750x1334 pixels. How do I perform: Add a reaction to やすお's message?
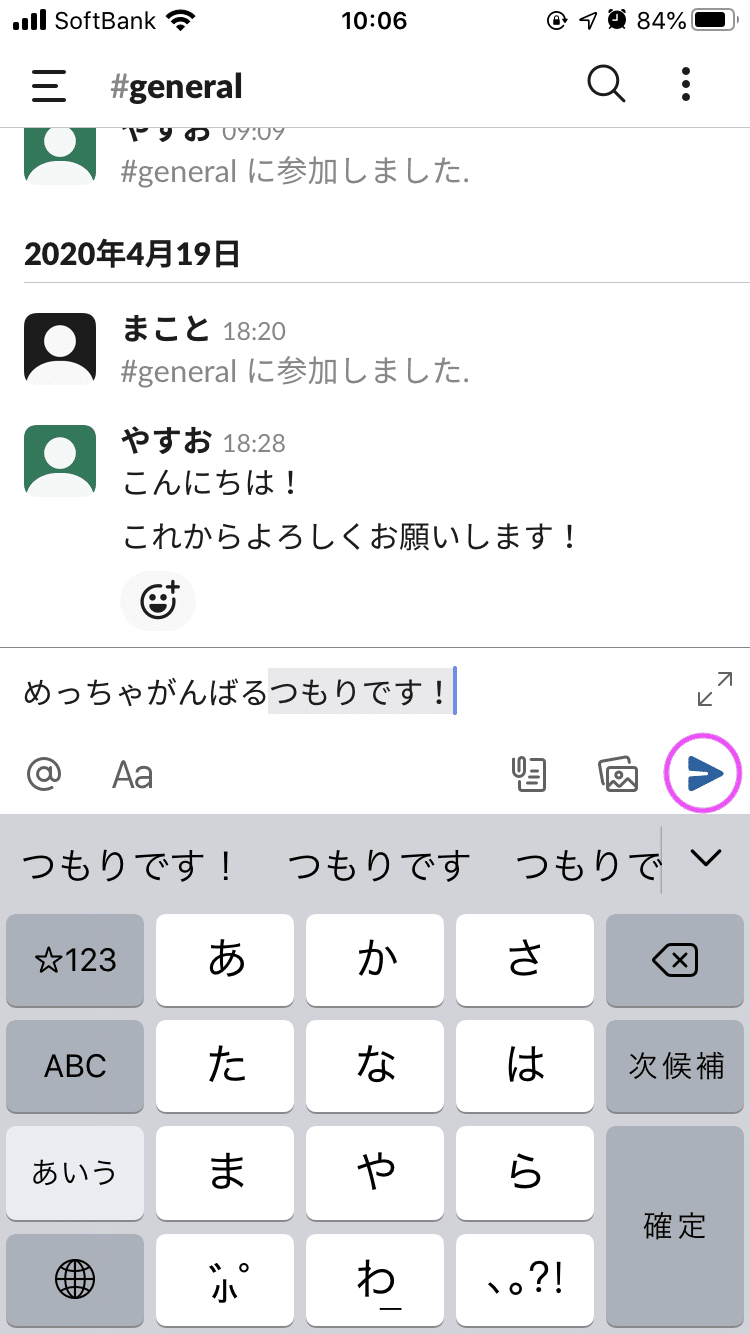158,600
